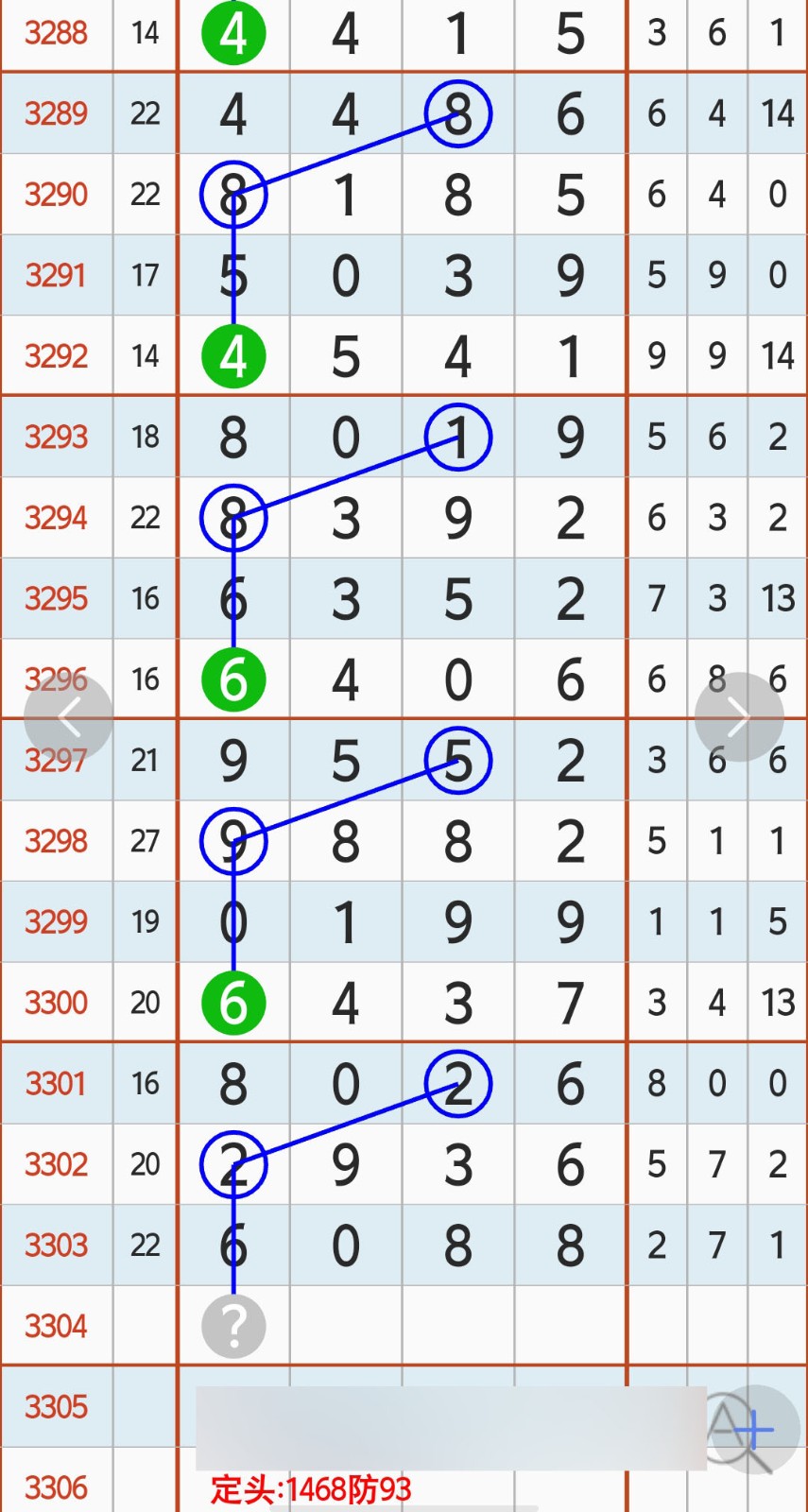Select the gray question mark marker for draw 3304
The height and width of the screenshot is (1512, 808).
233,1325
